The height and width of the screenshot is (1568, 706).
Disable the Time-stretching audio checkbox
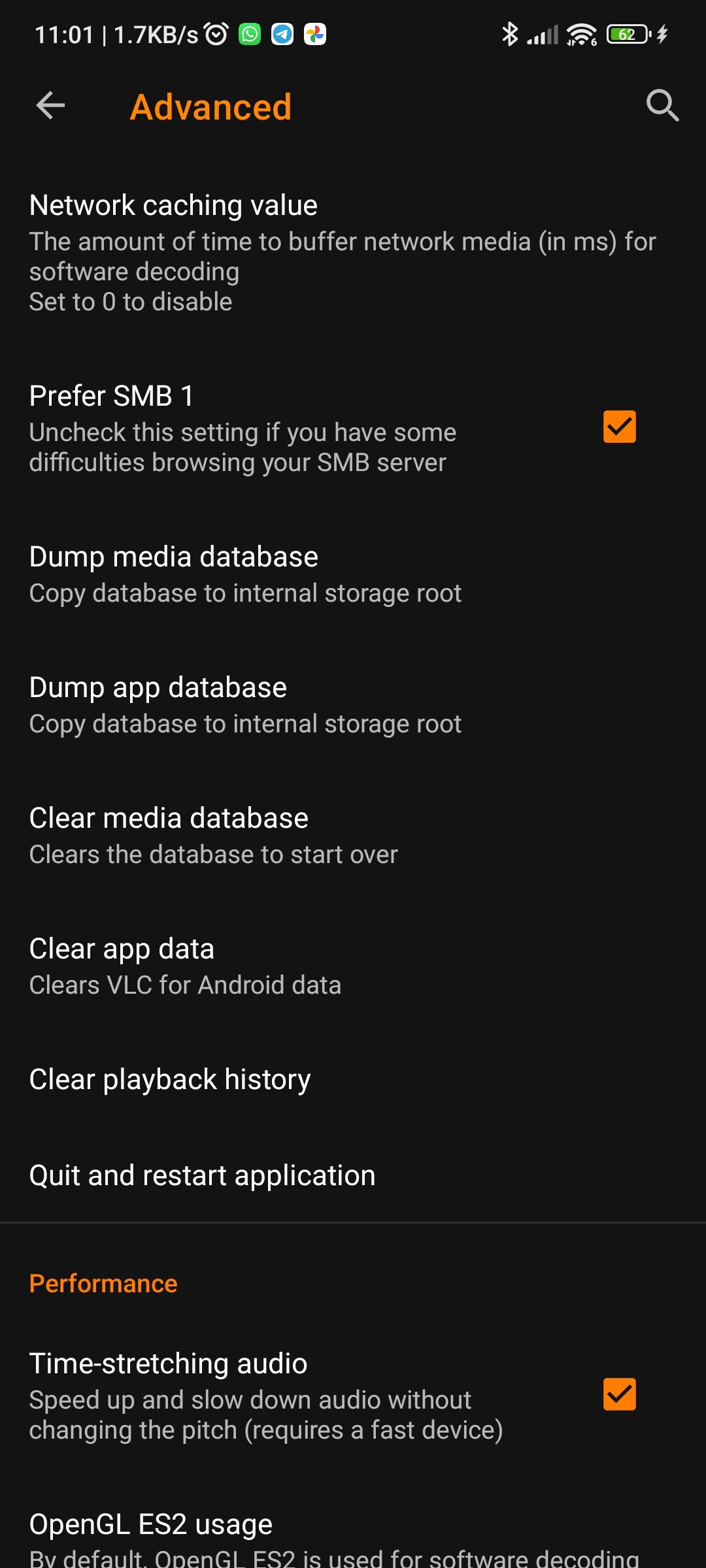[619, 1395]
